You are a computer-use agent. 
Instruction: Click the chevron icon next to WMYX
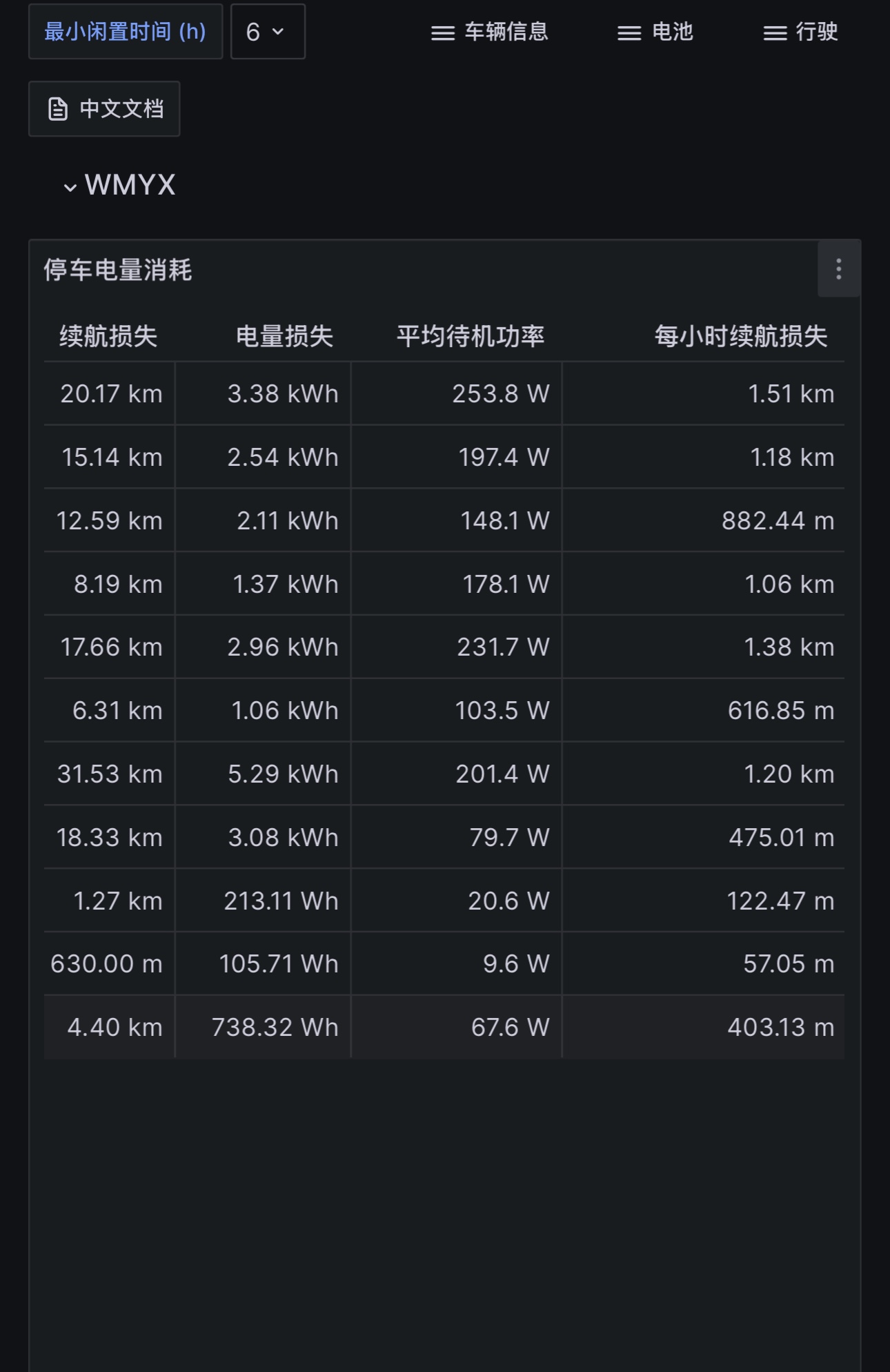[68, 186]
